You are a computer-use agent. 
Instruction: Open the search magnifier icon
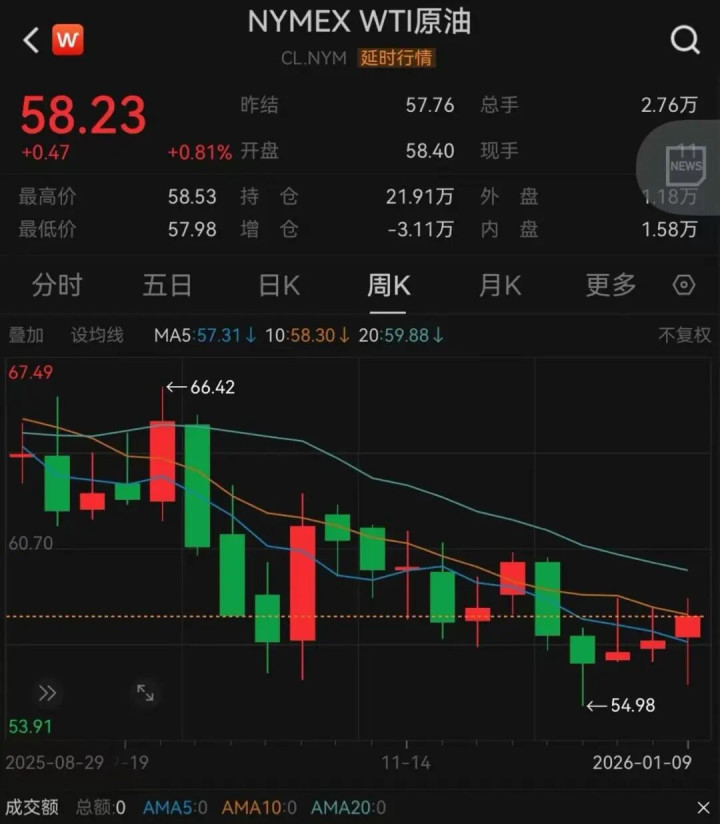pos(685,40)
